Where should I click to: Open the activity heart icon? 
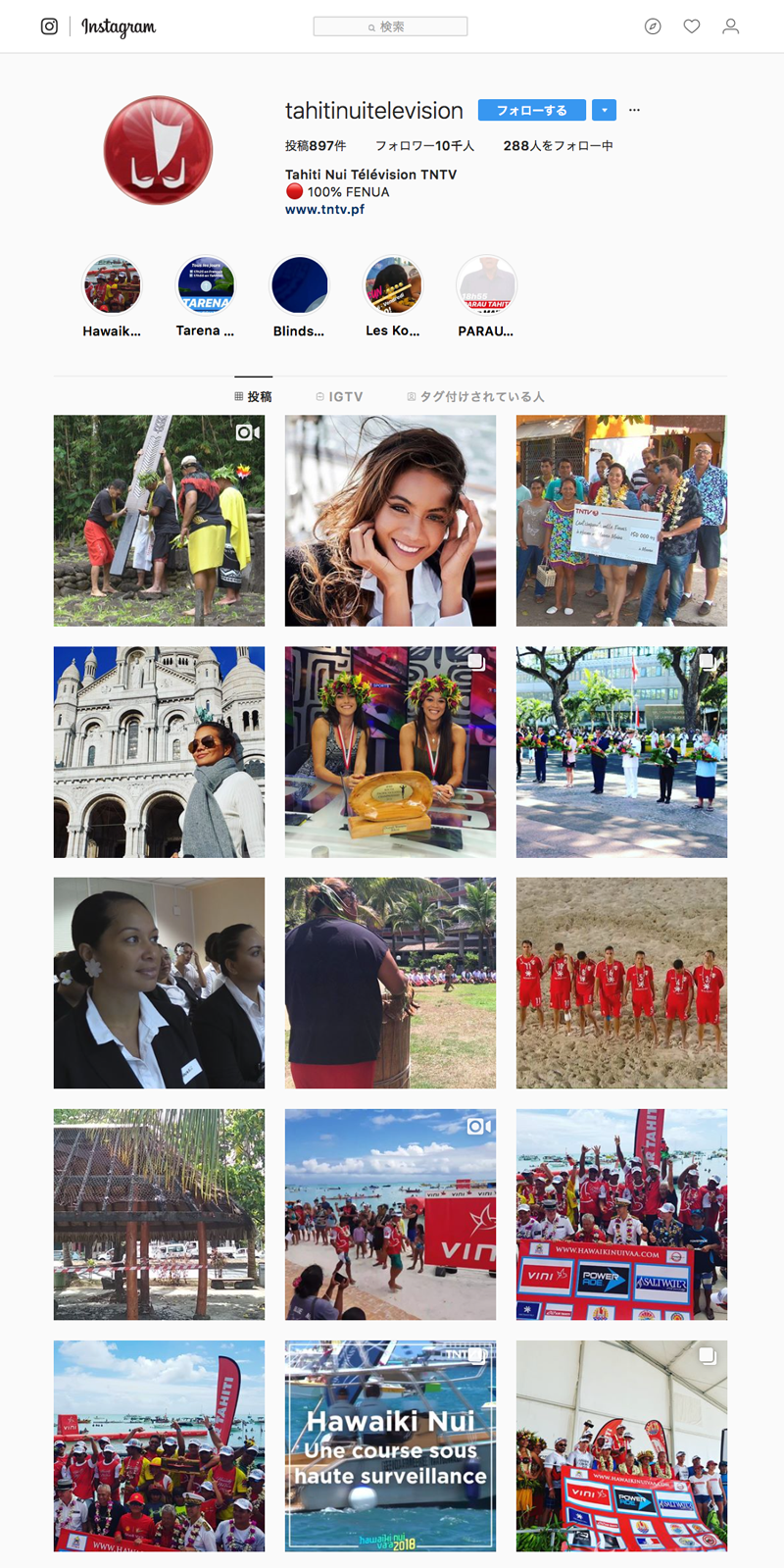point(692,26)
